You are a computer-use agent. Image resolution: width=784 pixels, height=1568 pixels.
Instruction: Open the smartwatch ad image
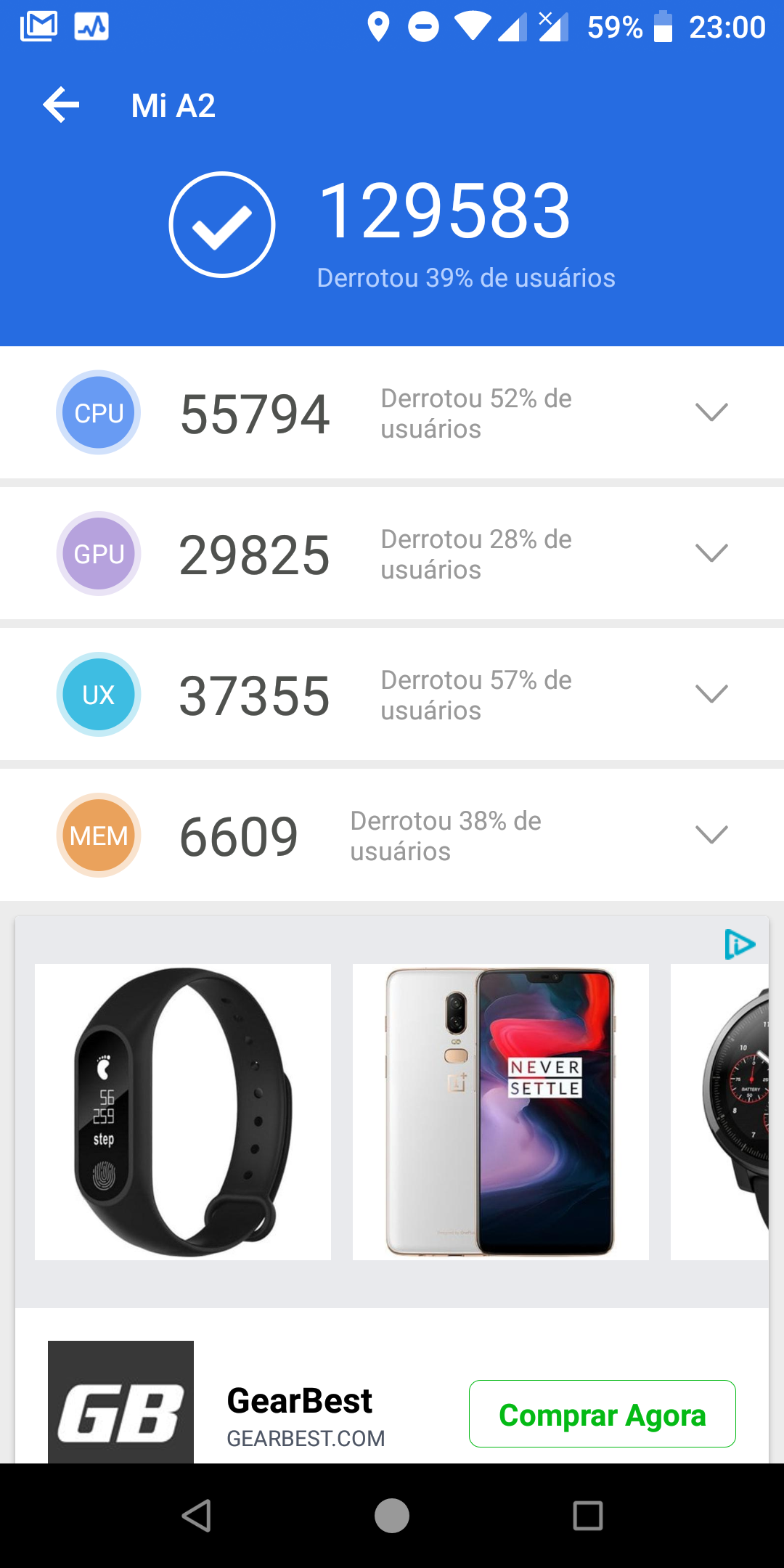[x=720, y=1112]
